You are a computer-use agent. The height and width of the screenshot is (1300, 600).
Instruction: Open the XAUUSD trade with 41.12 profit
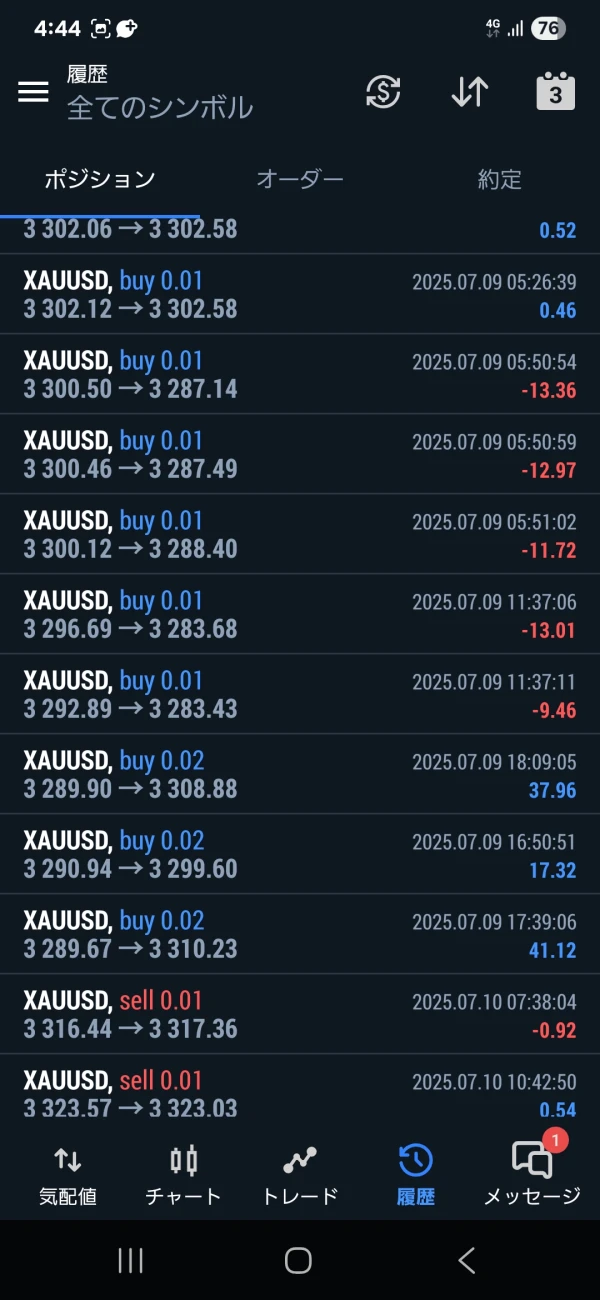(x=300, y=934)
